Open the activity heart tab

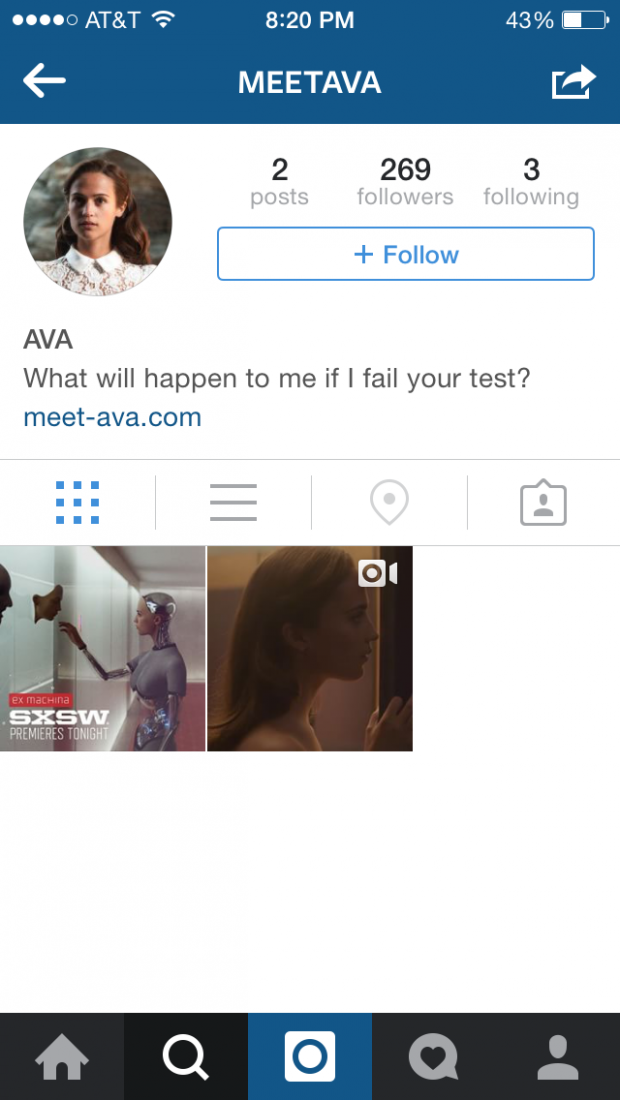433,1057
